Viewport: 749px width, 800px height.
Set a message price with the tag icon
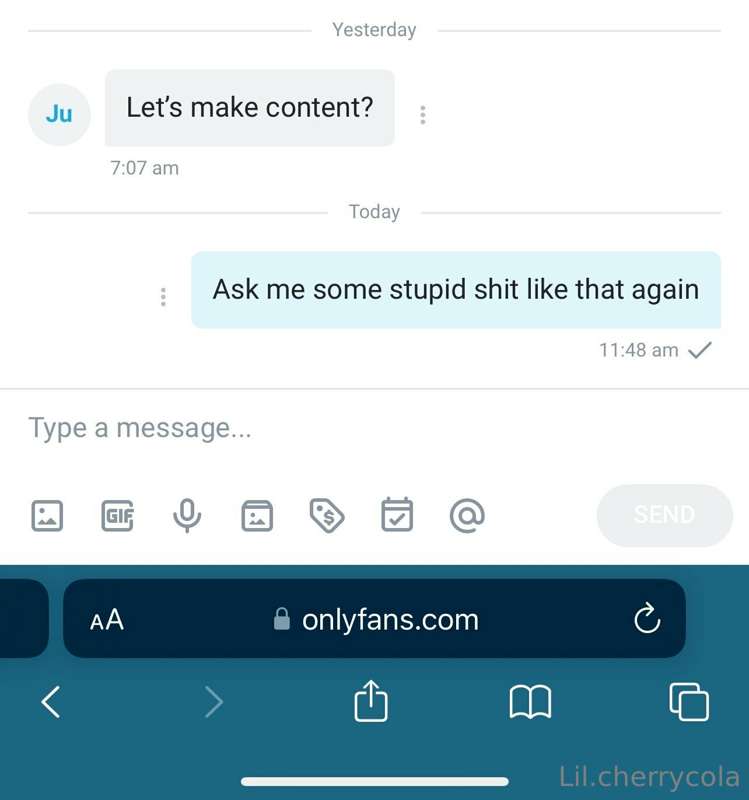tap(327, 516)
